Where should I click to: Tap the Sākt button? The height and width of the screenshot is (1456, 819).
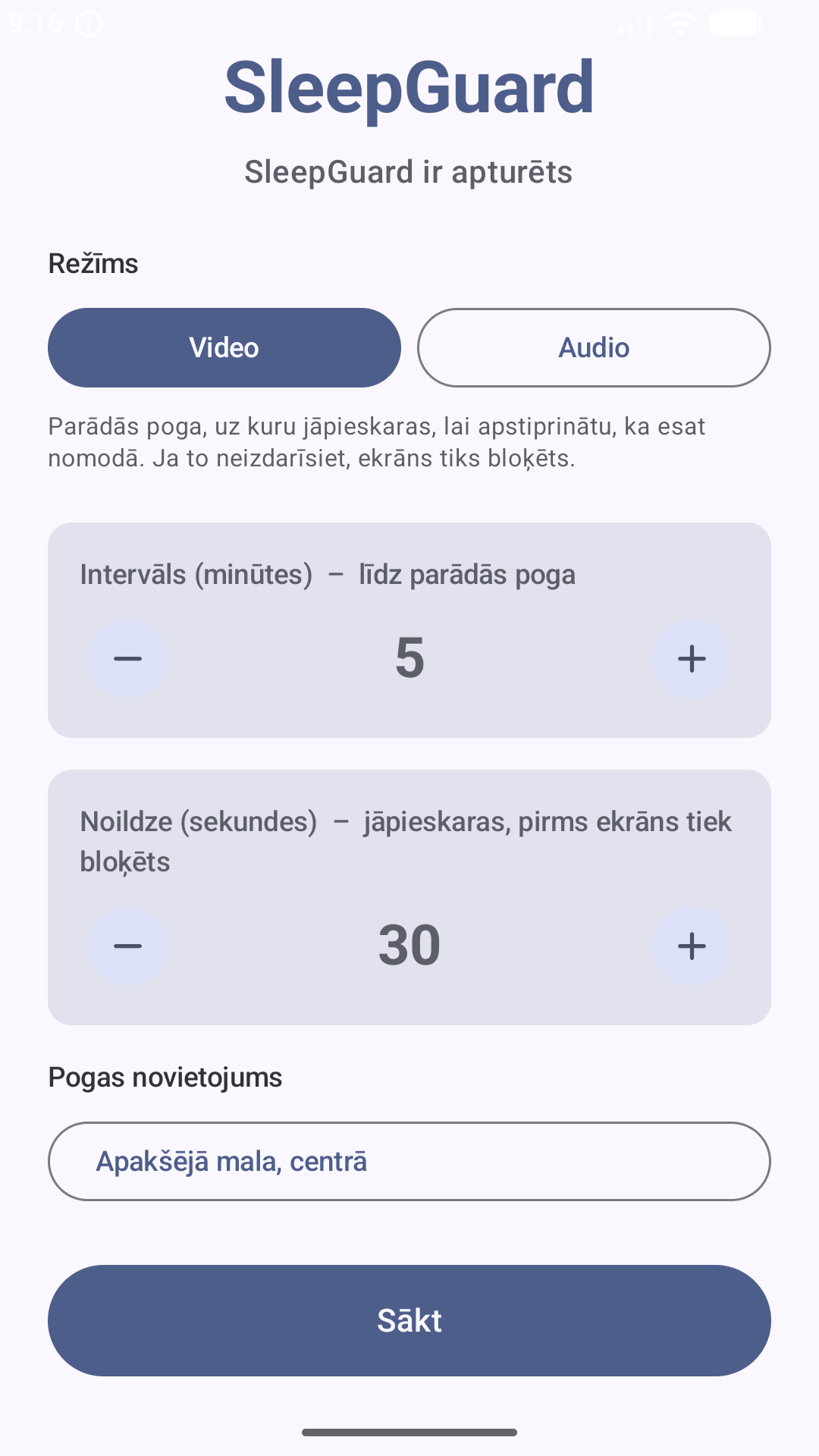(409, 1320)
